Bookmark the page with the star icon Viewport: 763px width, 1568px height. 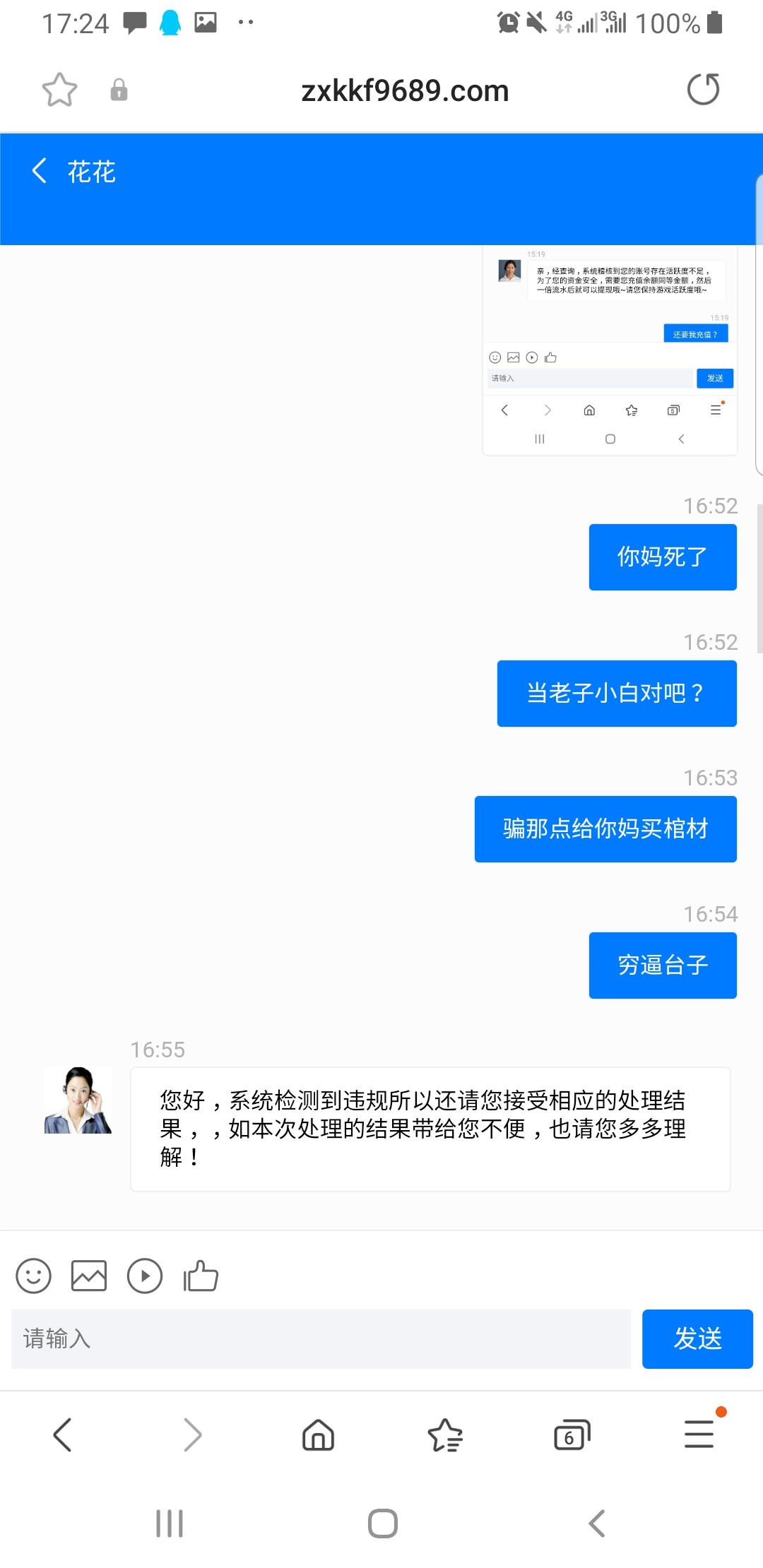coord(59,89)
